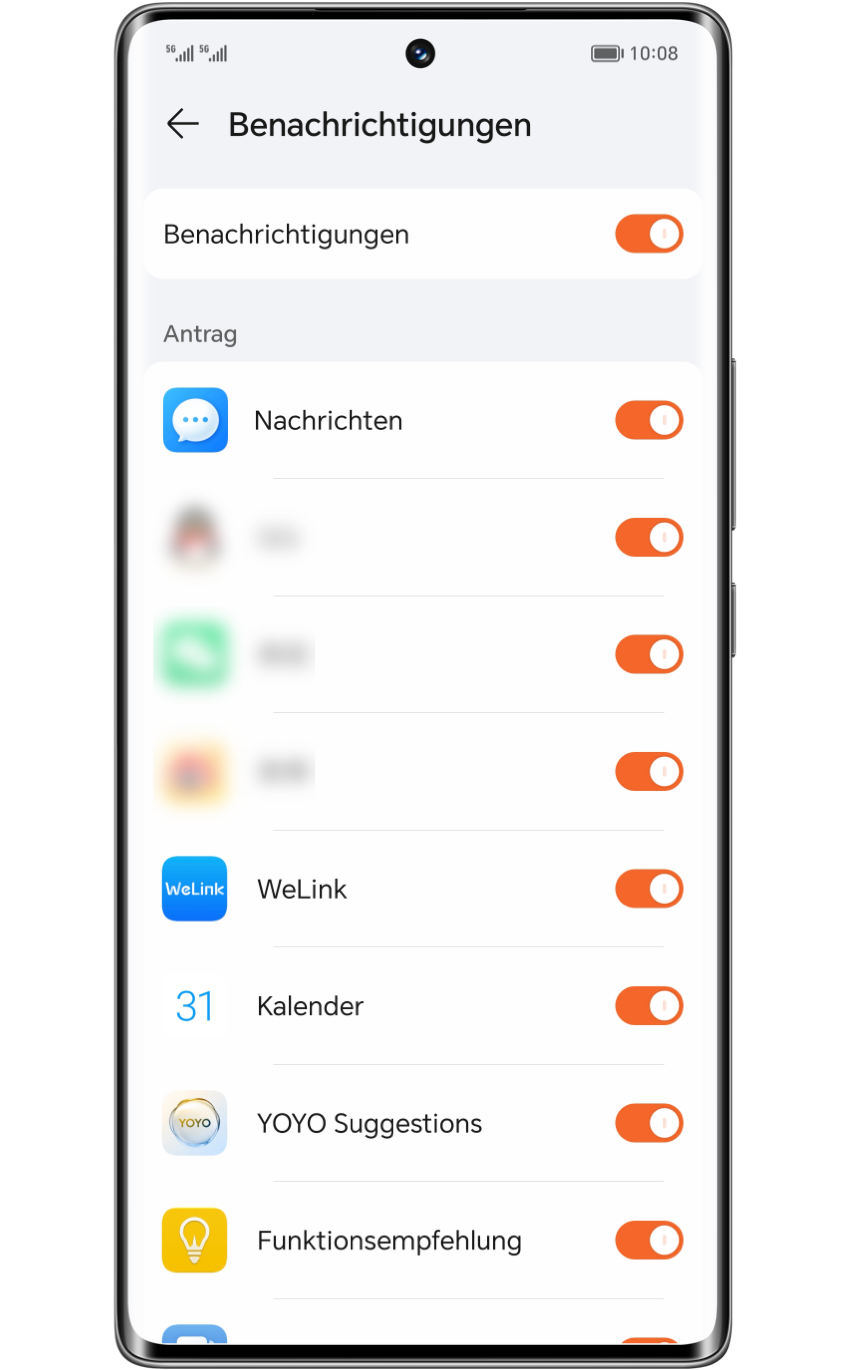This screenshot has height=1370, width=846.
Task: Open Nachrichten notification settings
Action: (423, 420)
